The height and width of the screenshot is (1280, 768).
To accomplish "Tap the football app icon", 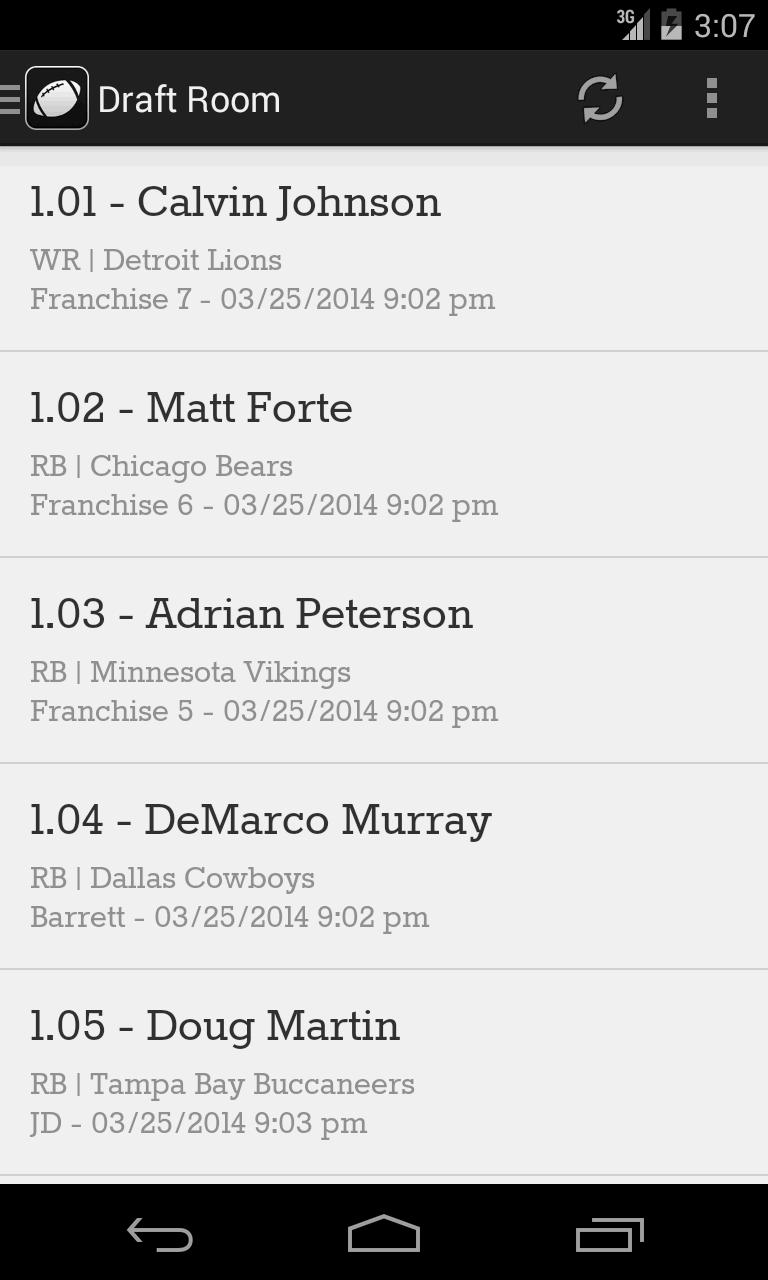I will [56, 97].
